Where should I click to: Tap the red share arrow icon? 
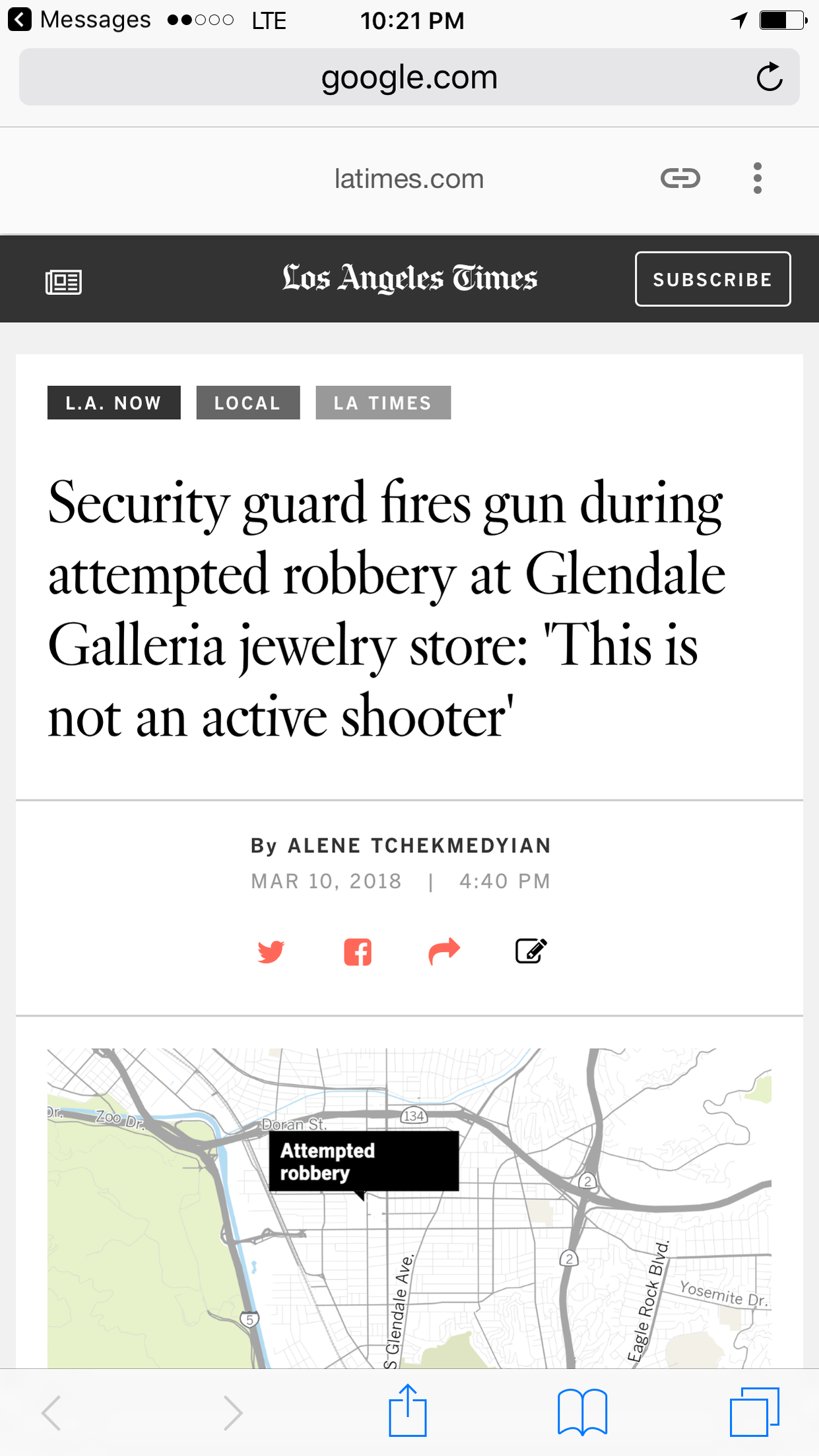(x=444, y=951)
